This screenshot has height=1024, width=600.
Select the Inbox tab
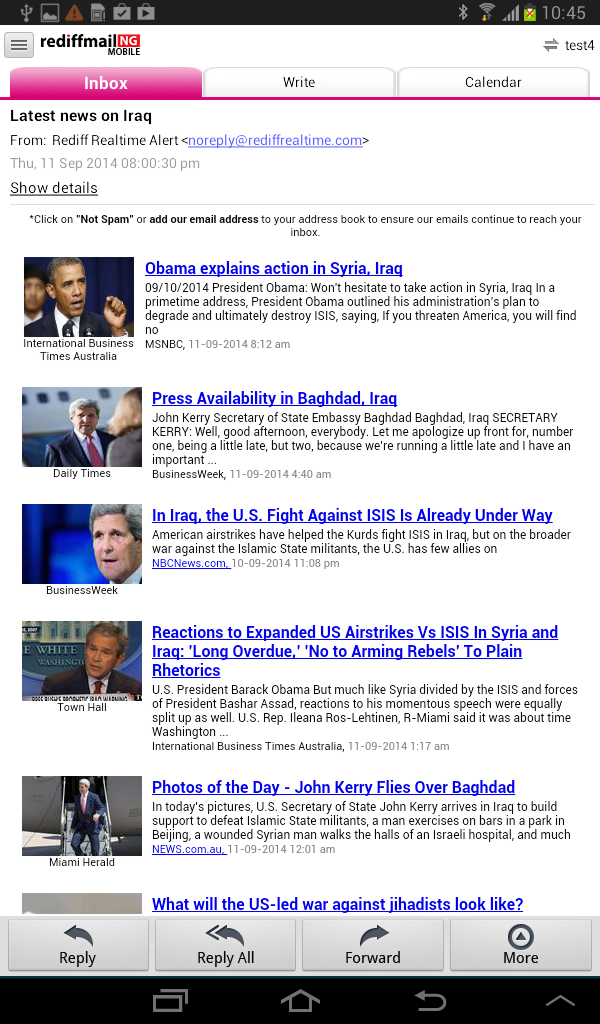click(x=105, y=83)
